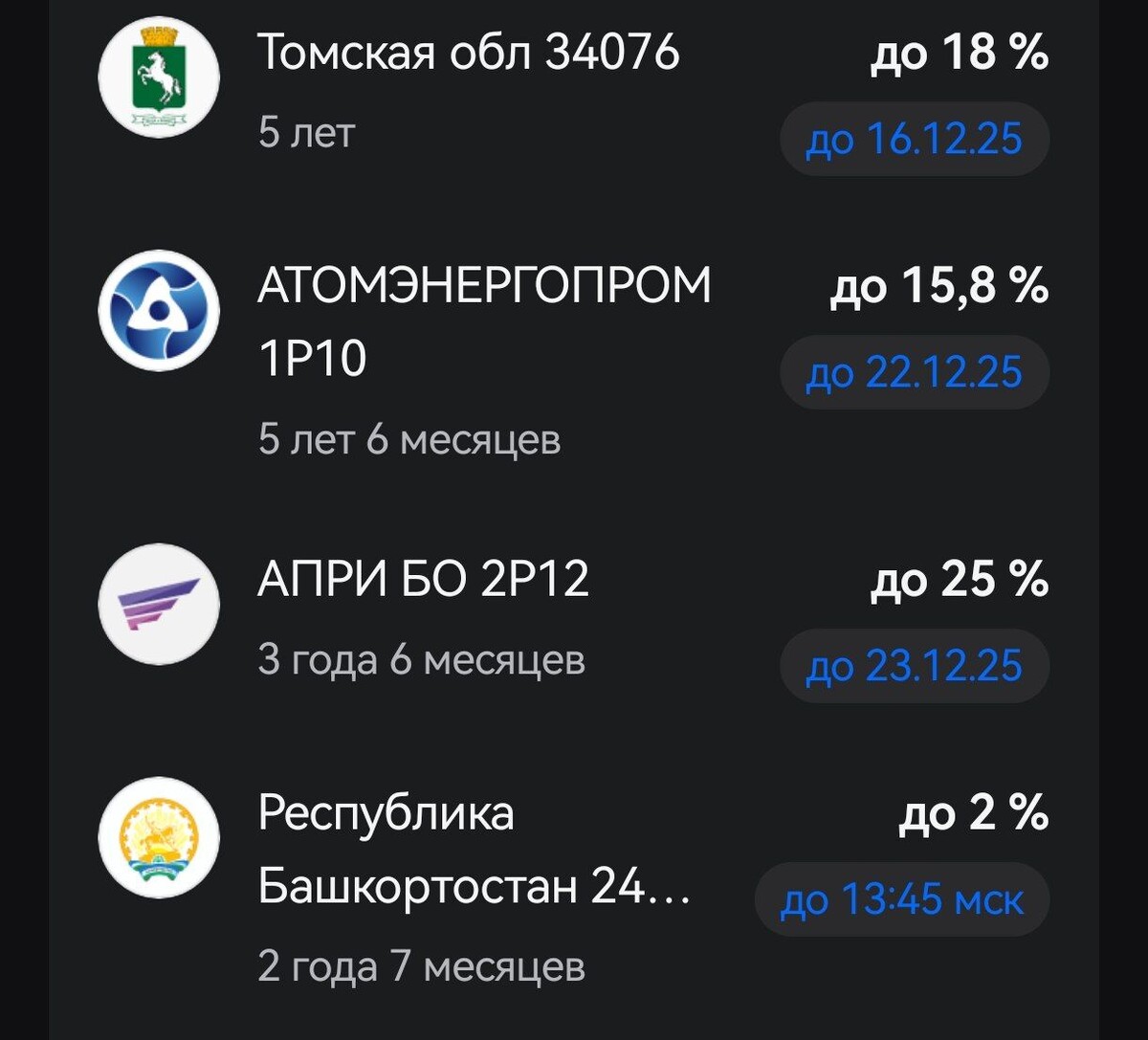View Республика Башкортостан bond details
The height and width of the screenshot is (1040, 1148).
pos(574,886)
